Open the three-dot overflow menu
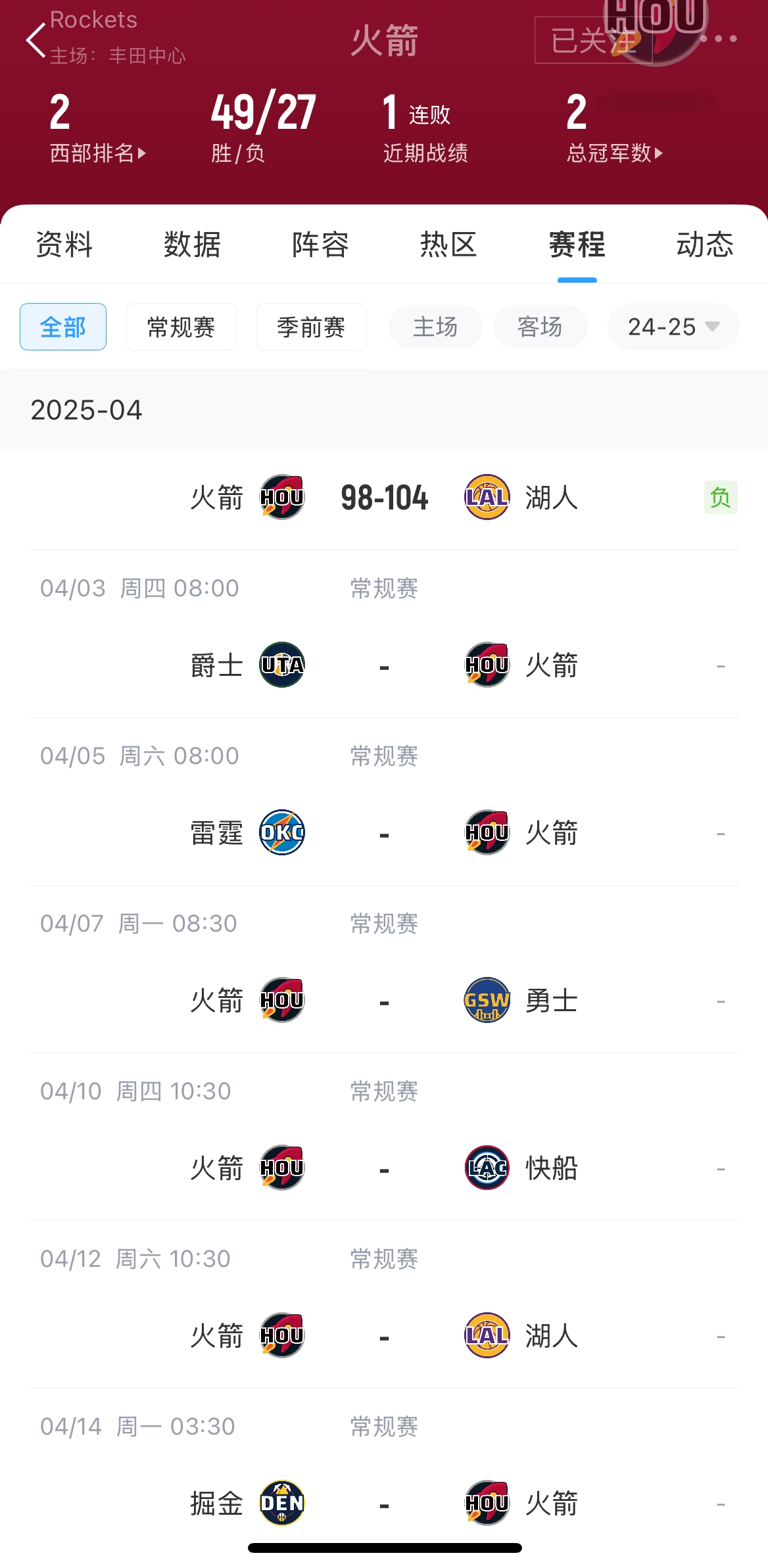The width and height of the screenshot is (768, 1568). [x=718, y=39]
